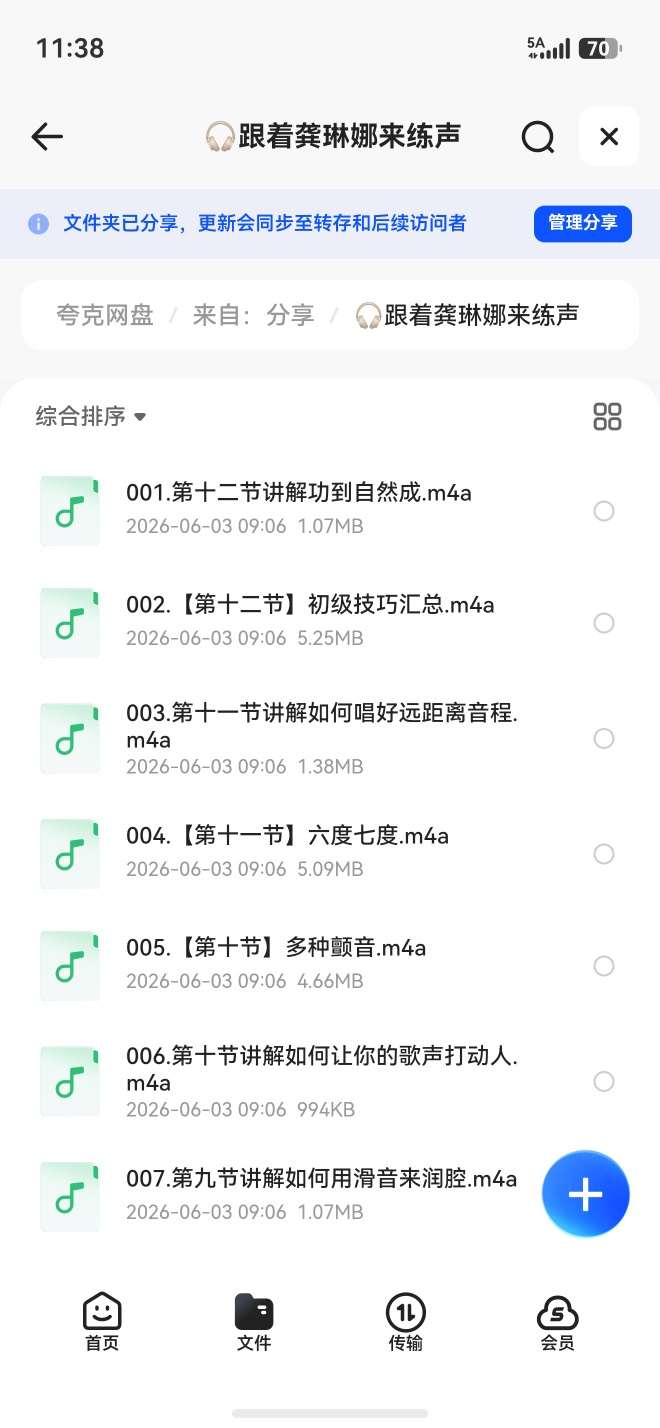Switch to the 传输 tab
This screenshot has width=660, height=1428.
click(406, 1322)
